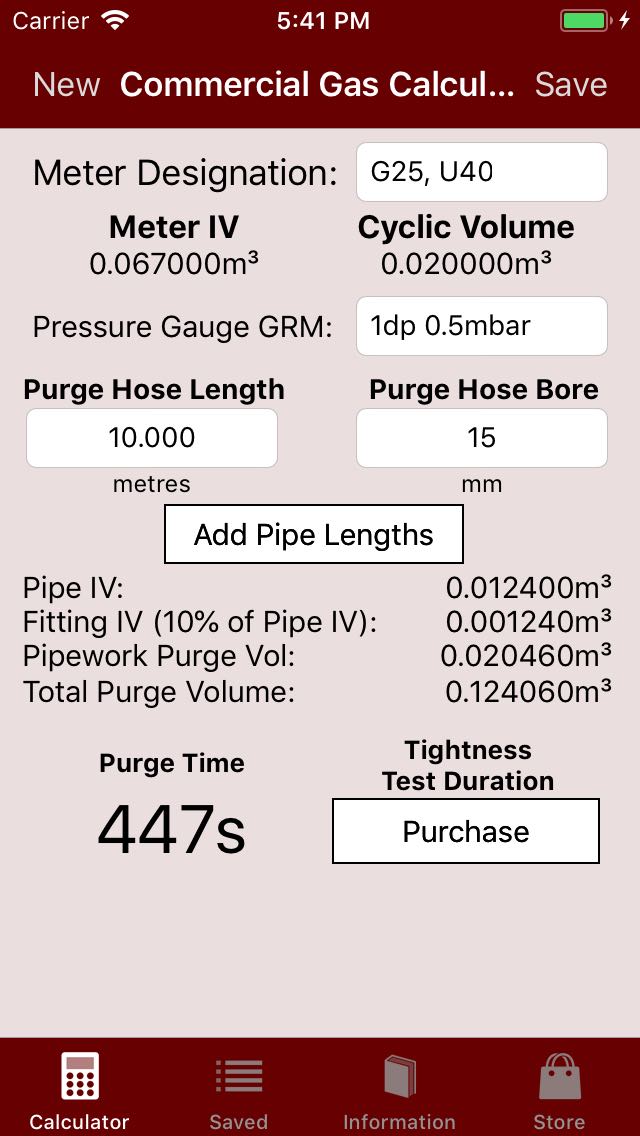Open the Meter Designation picker
The width and height of the screenshot is (640, 1136).
point(481,172)
